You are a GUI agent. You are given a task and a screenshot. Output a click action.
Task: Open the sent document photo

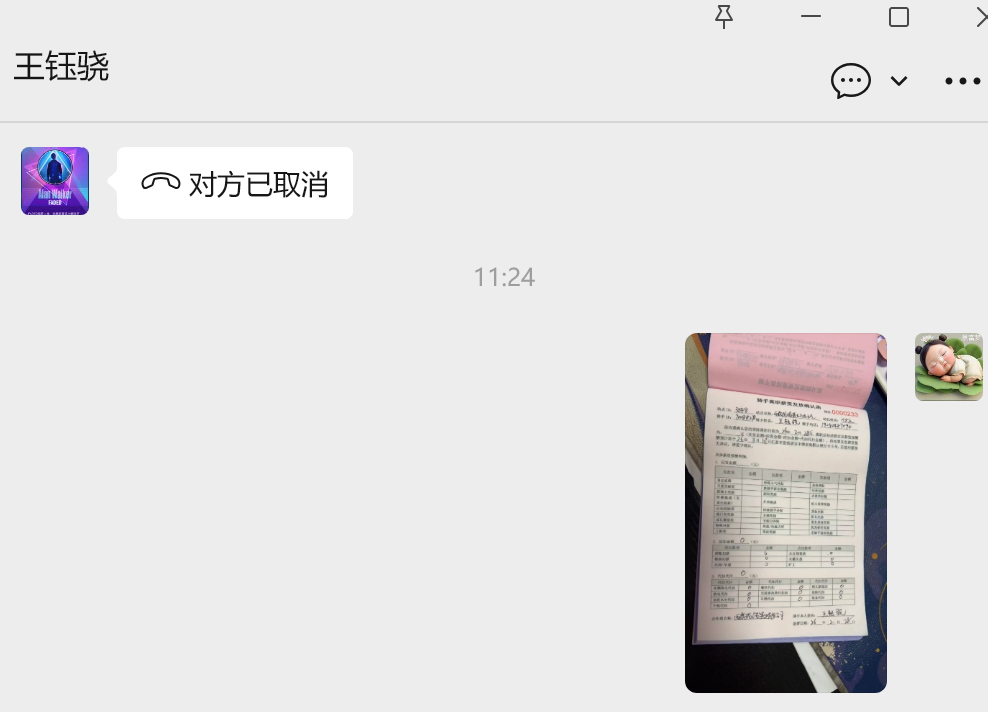785,512
